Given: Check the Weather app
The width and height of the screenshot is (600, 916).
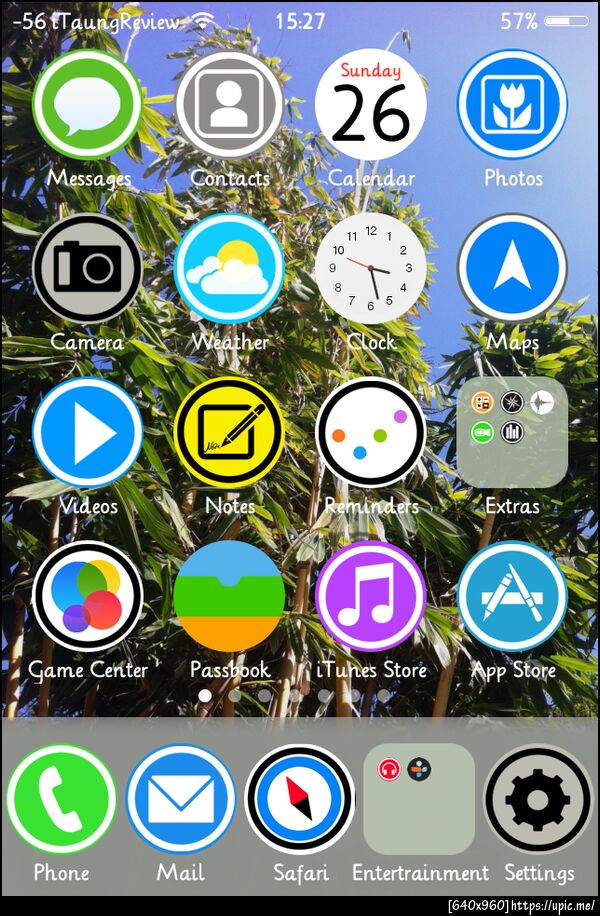Looking at the screenshot, I should point(230,268).
